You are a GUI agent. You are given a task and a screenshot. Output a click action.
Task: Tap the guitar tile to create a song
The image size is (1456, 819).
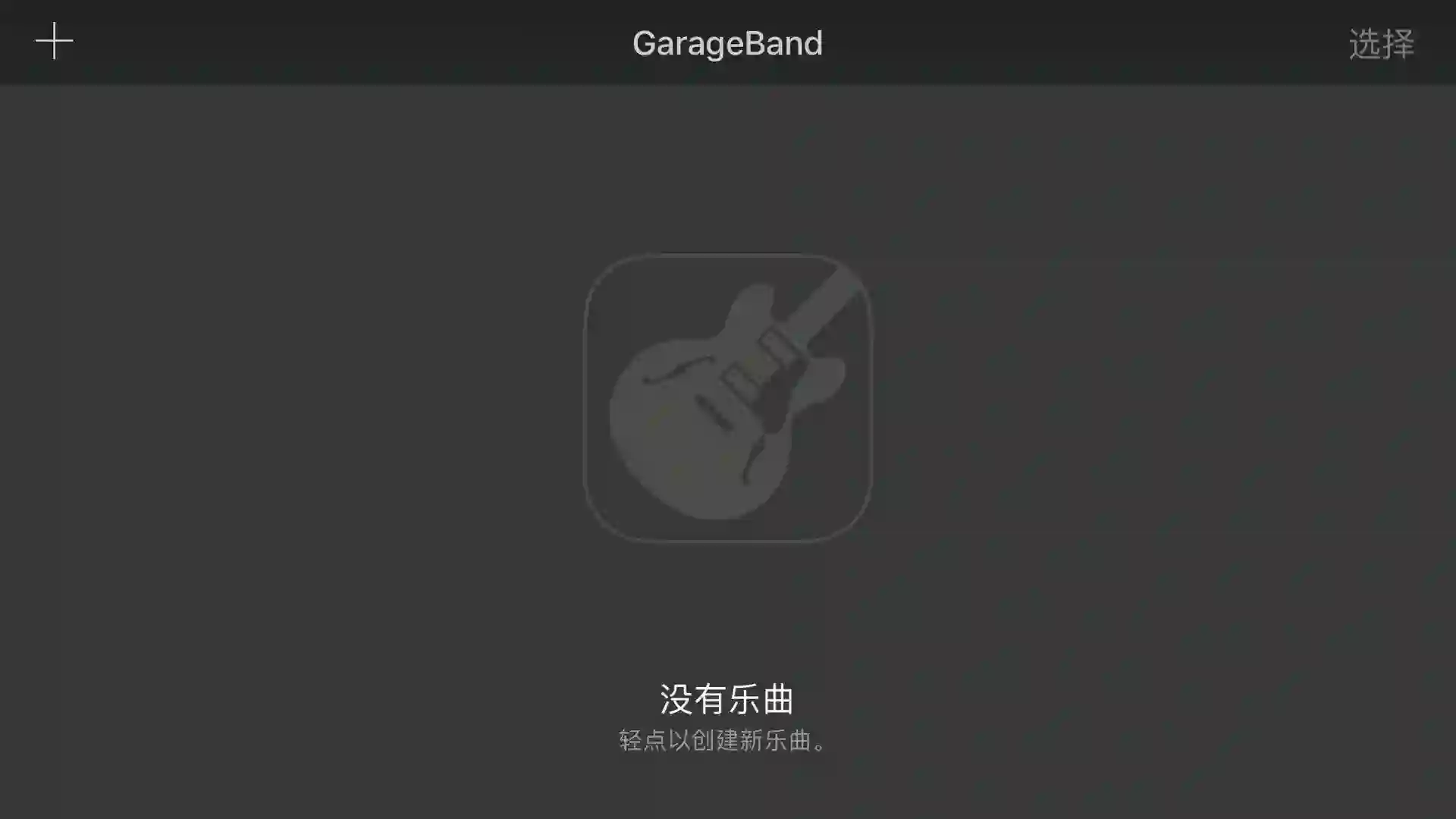coord(727,397)
